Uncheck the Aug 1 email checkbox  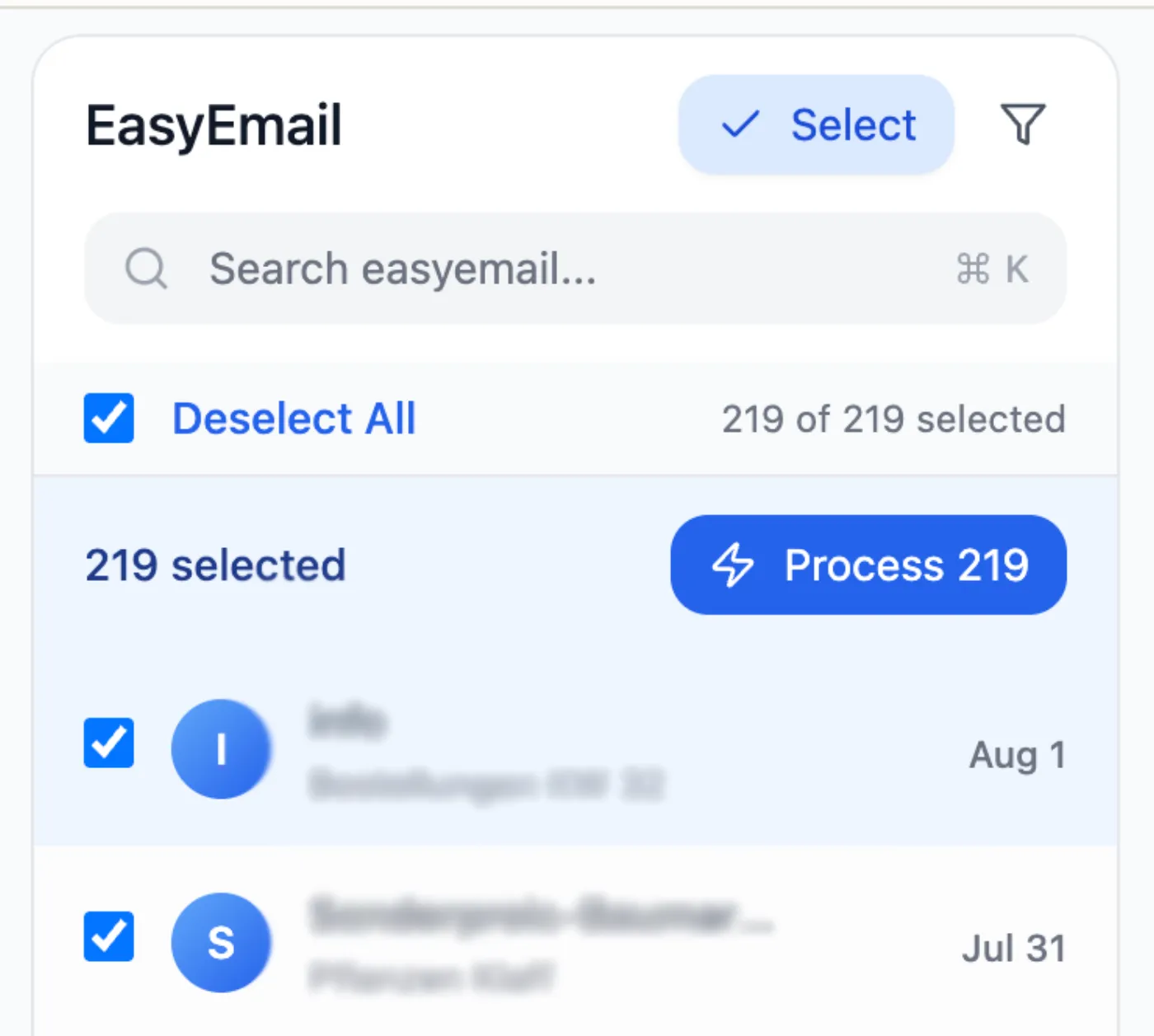pos(109,743)
